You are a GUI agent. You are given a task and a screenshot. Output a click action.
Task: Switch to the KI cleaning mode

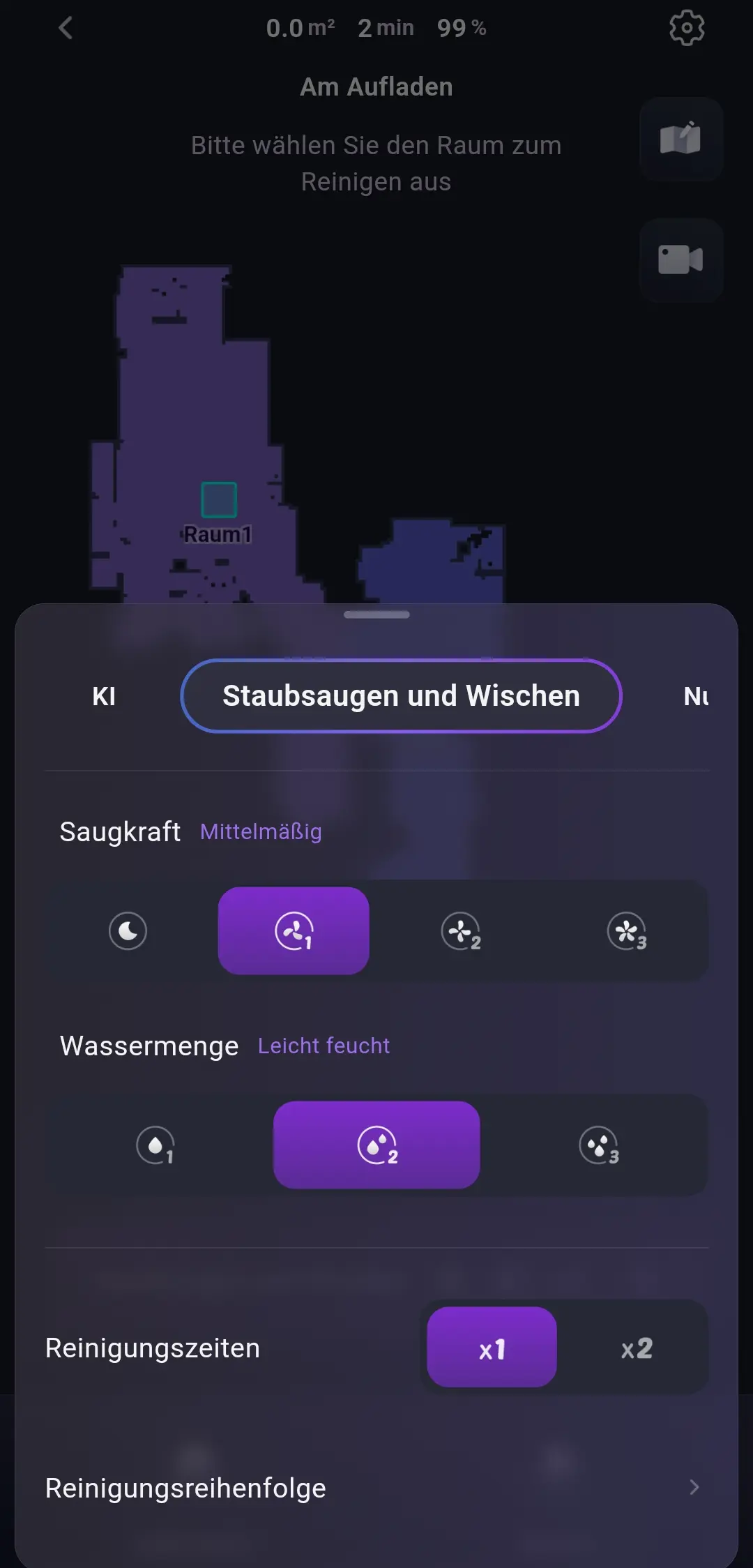tap(104, 696)
